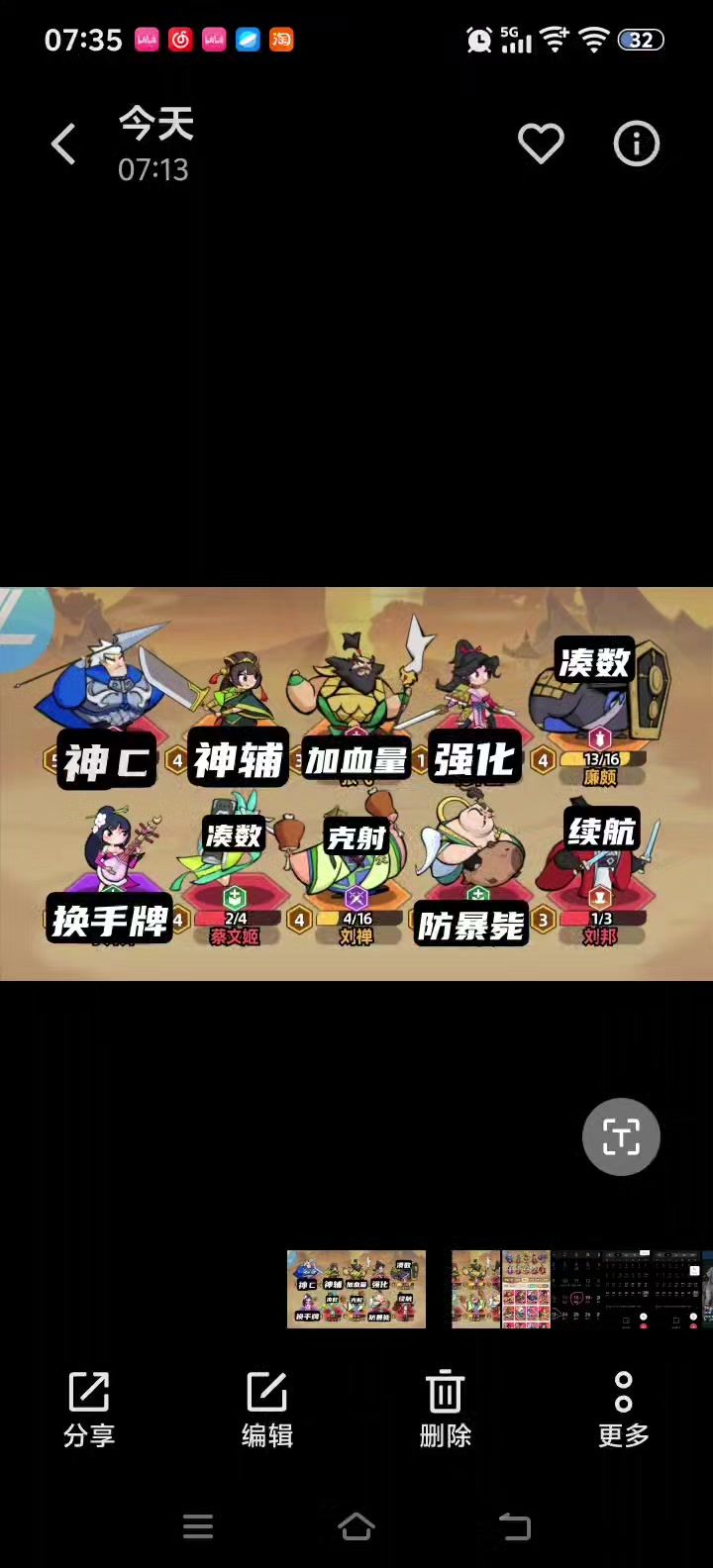Open the 更多 options menu
713x1568 pixels.
[x=623, y=1410]
